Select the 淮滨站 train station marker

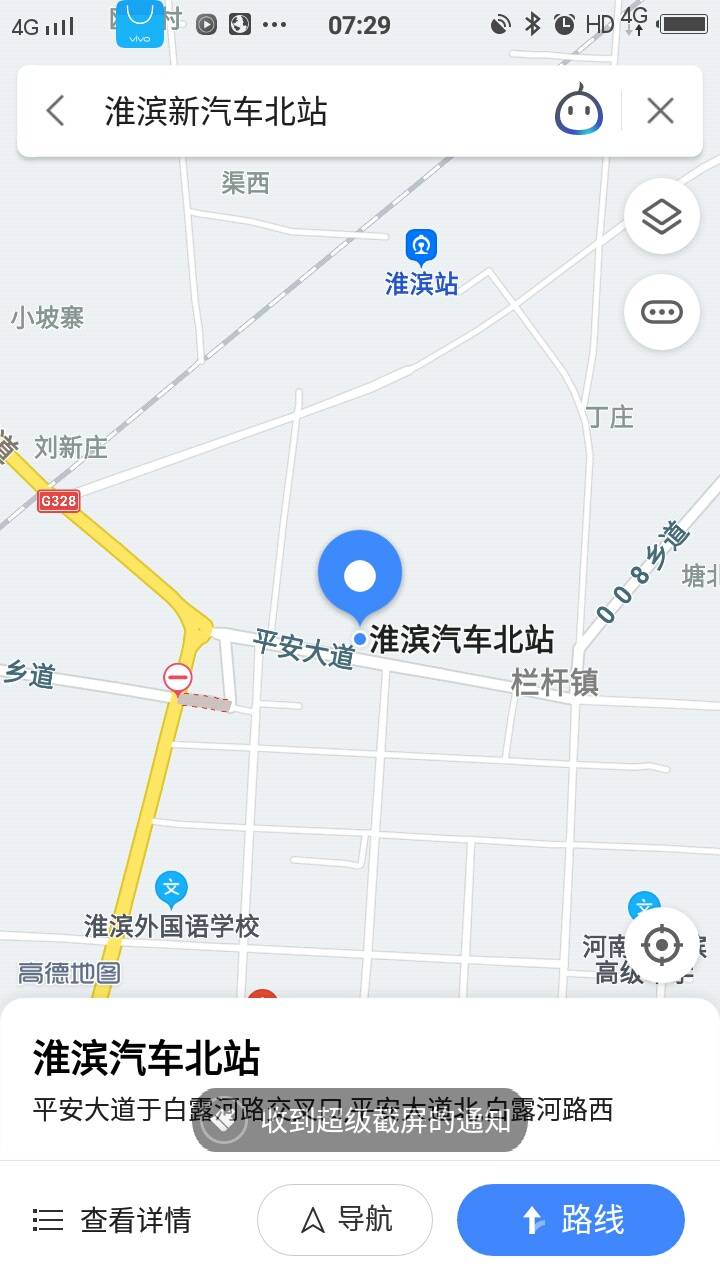pyautogui.click(x=421, y=246)
